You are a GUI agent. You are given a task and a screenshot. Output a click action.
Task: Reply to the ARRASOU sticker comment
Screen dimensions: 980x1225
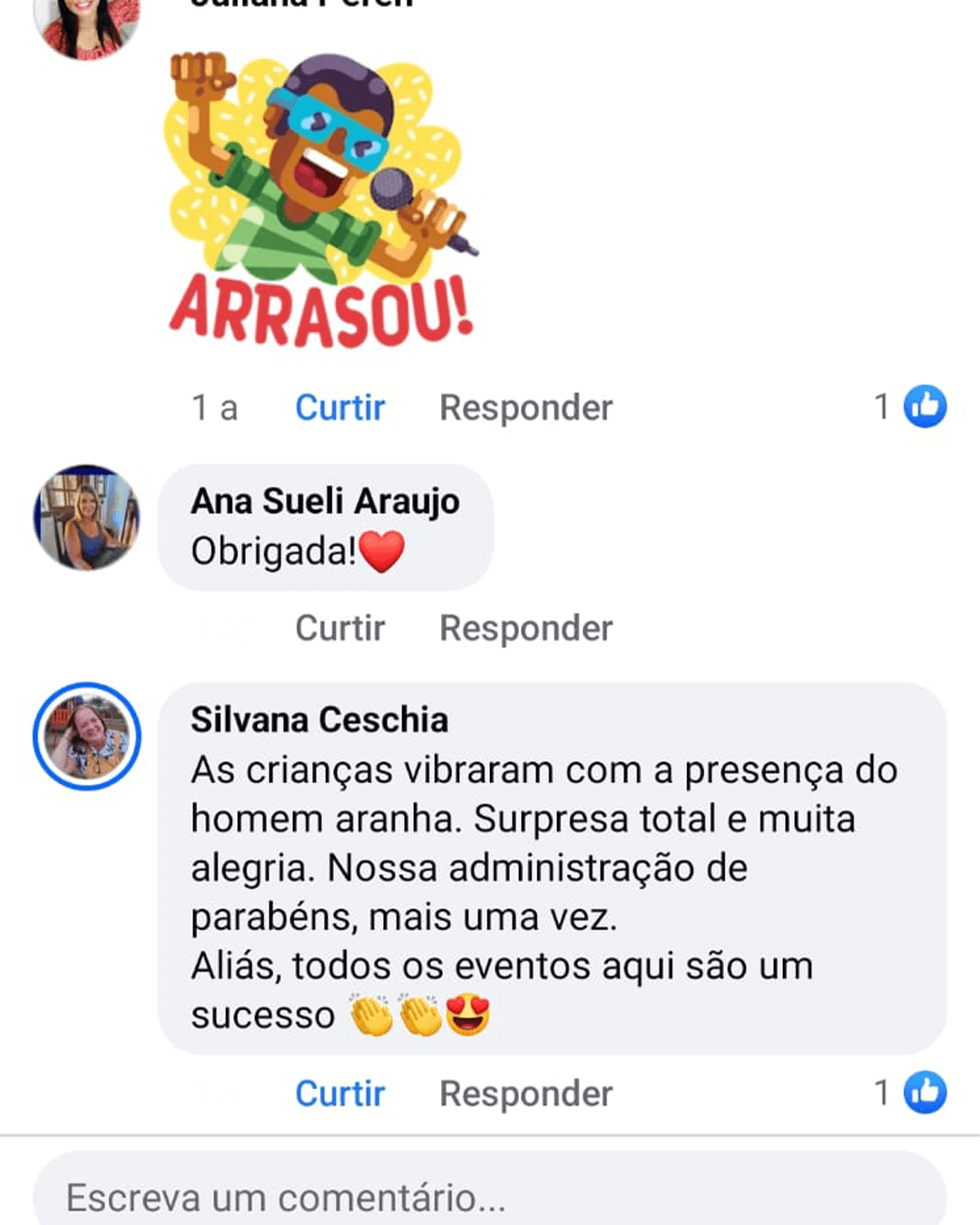click(x=525, y=408)
